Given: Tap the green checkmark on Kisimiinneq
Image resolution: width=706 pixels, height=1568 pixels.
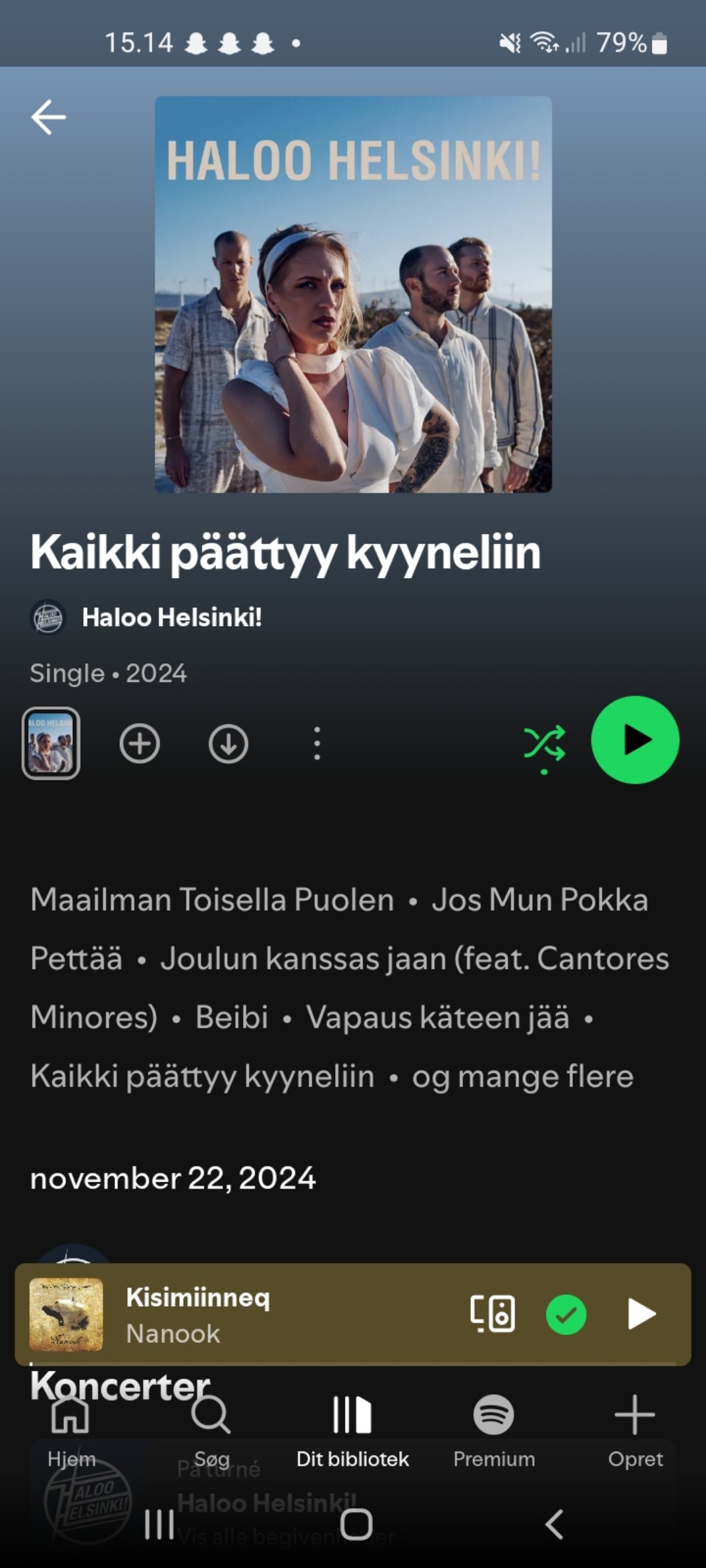Looking at the screenshot, I should click(x=565, y=1314).
